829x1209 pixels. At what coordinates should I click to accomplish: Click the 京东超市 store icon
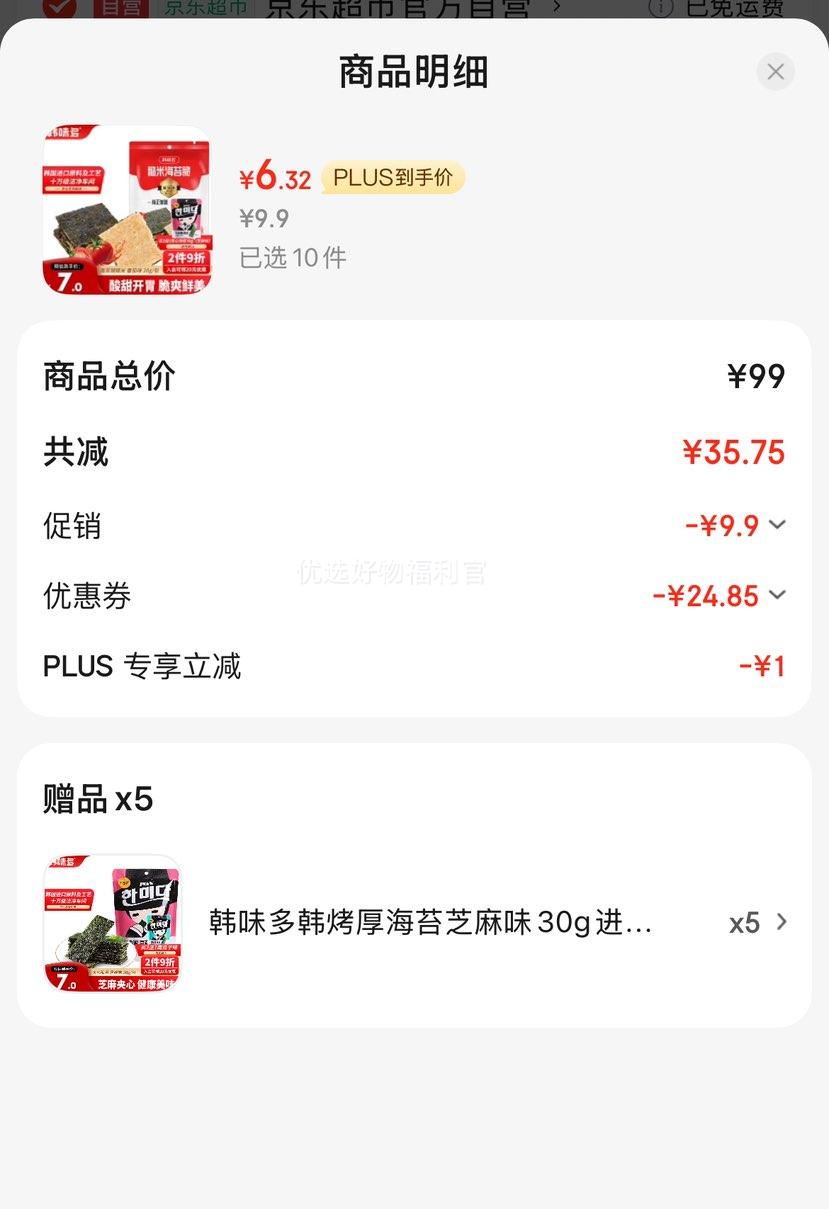205,8
